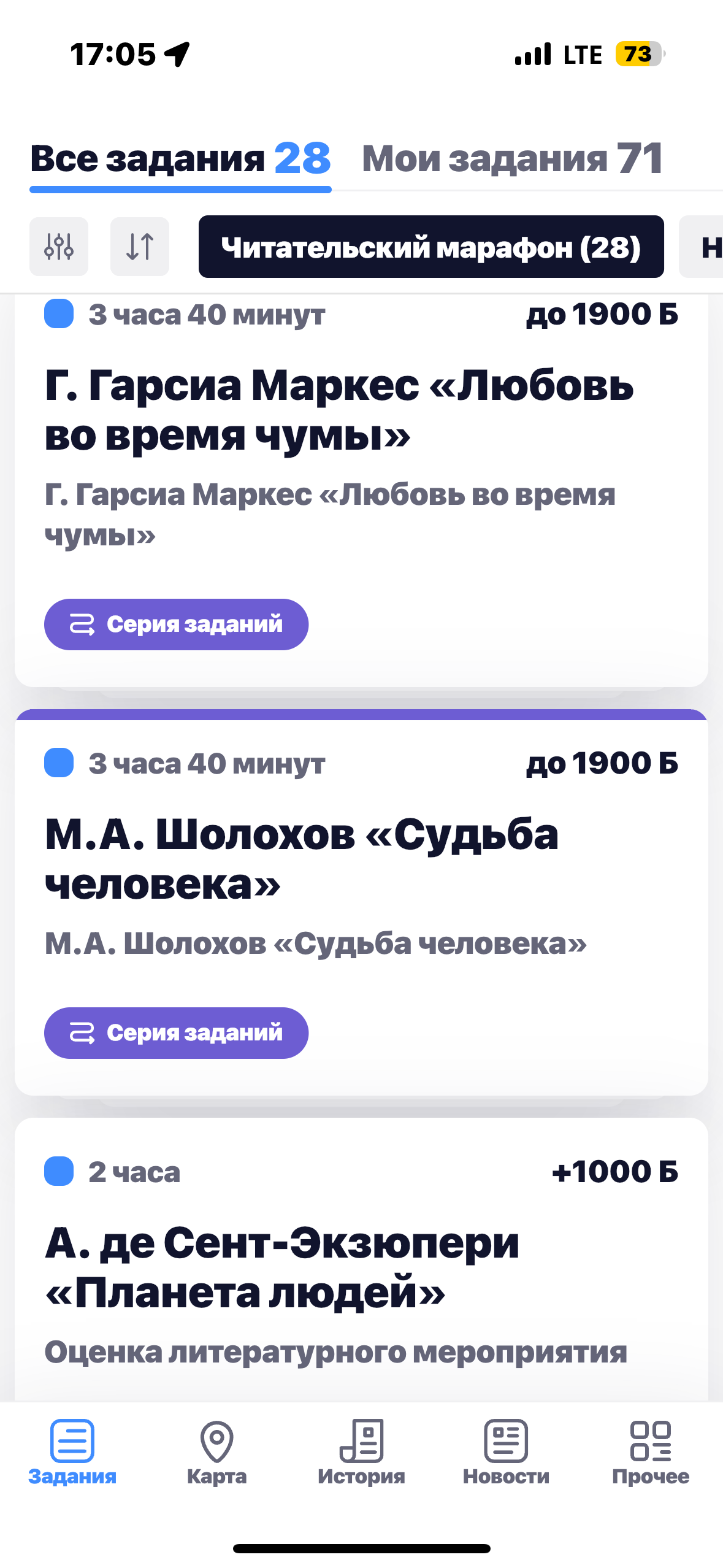Select the Все задания tab
This screenshot has height=1568, width=723.
pos(180,158)
